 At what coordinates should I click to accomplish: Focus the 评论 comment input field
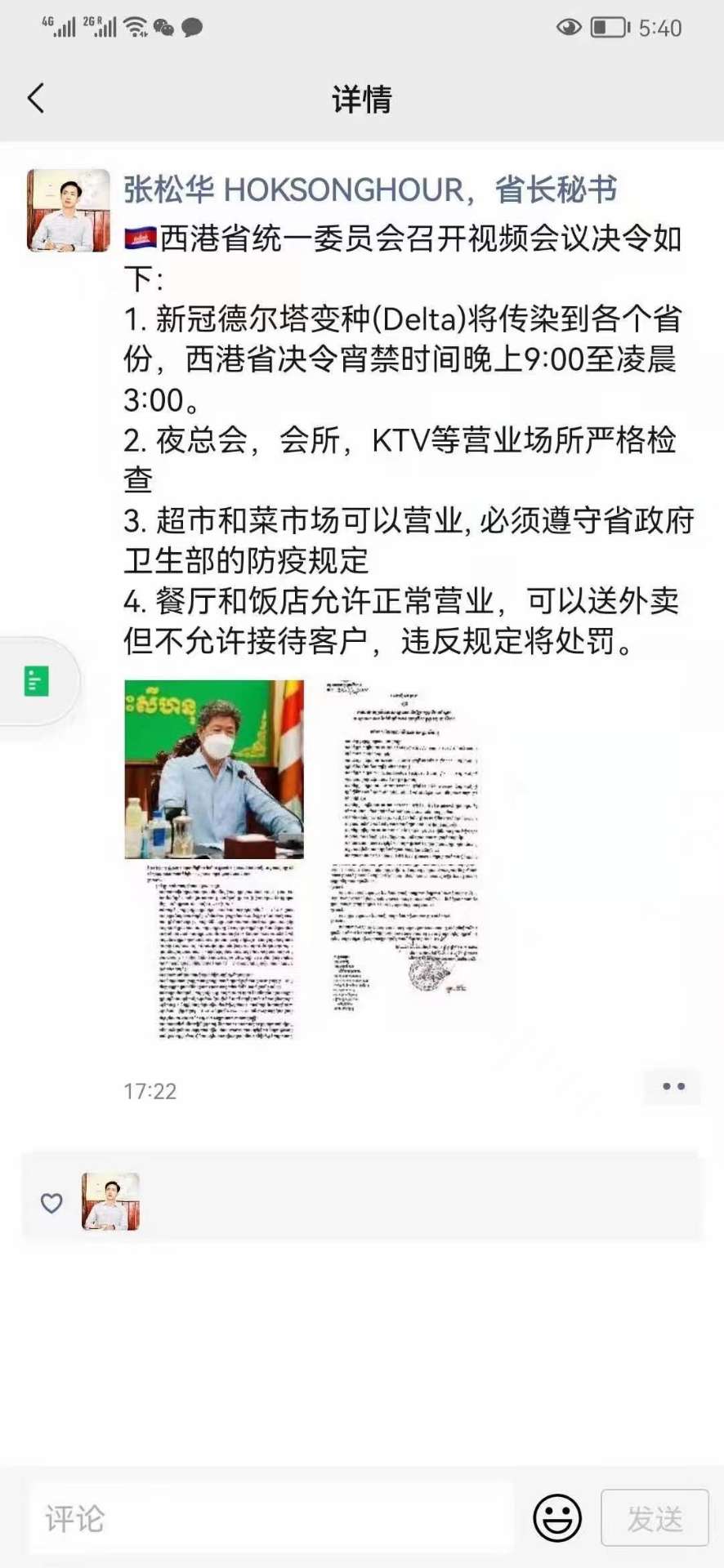[270, 1518]
